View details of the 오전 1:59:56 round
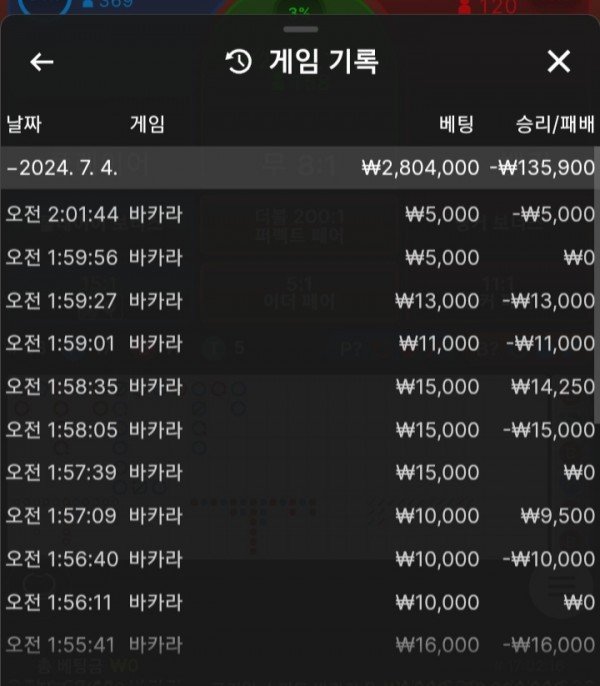 [x=300, y=257]
